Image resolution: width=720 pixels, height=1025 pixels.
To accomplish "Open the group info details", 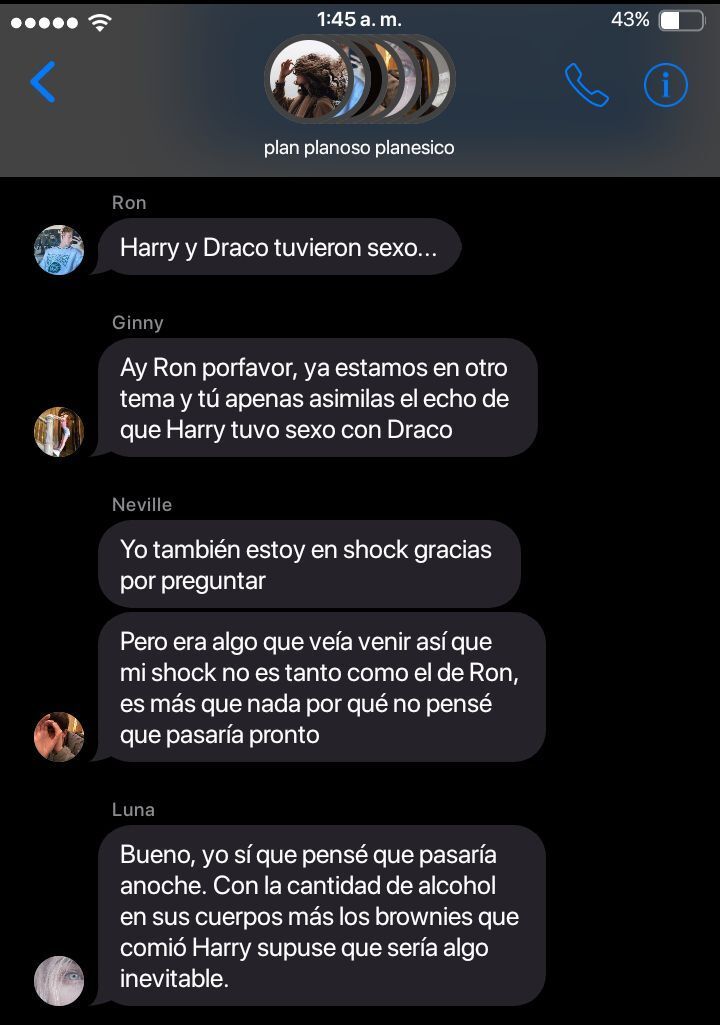I will (x=665, y=85).
